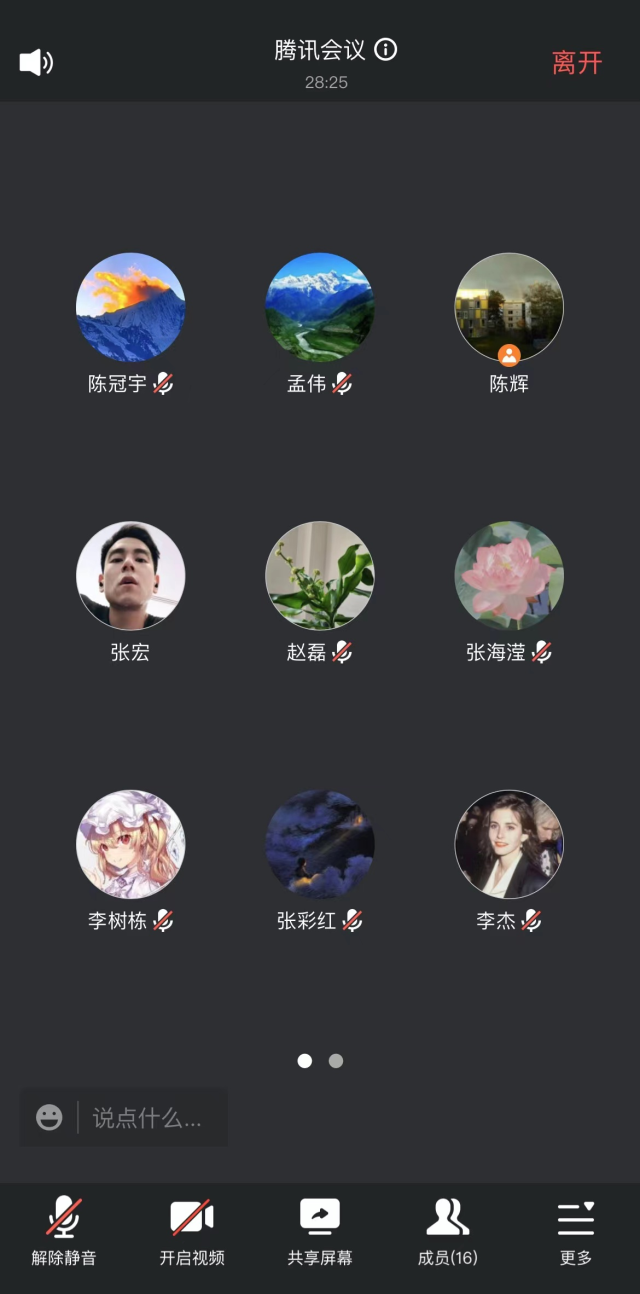Select participant 陈辉
The image size is (640, 1294).
pos(509,307)
